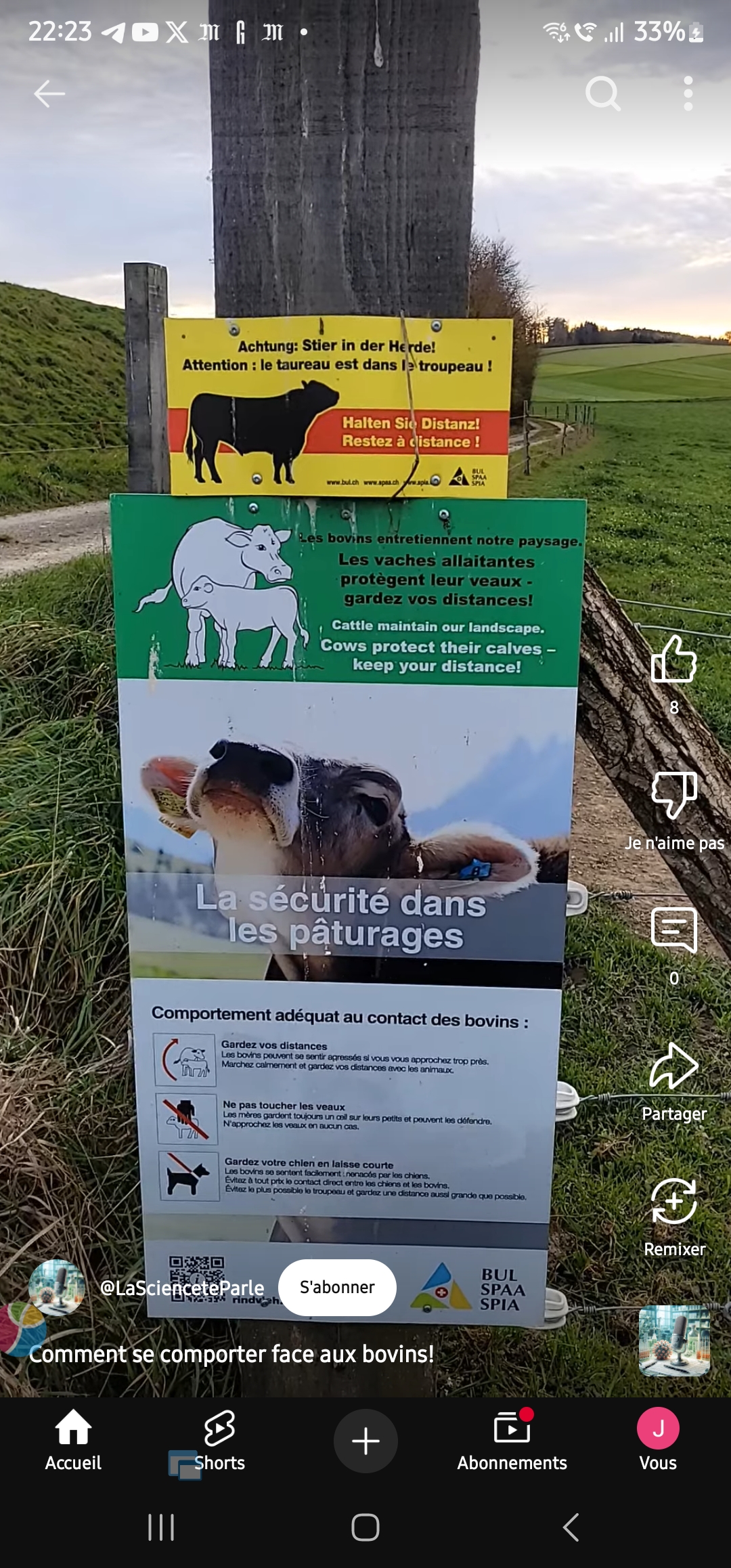Screen dimensions: 731x1568
Task: Open the three-dot overflow menu
Action: click(x=688, y=93)
